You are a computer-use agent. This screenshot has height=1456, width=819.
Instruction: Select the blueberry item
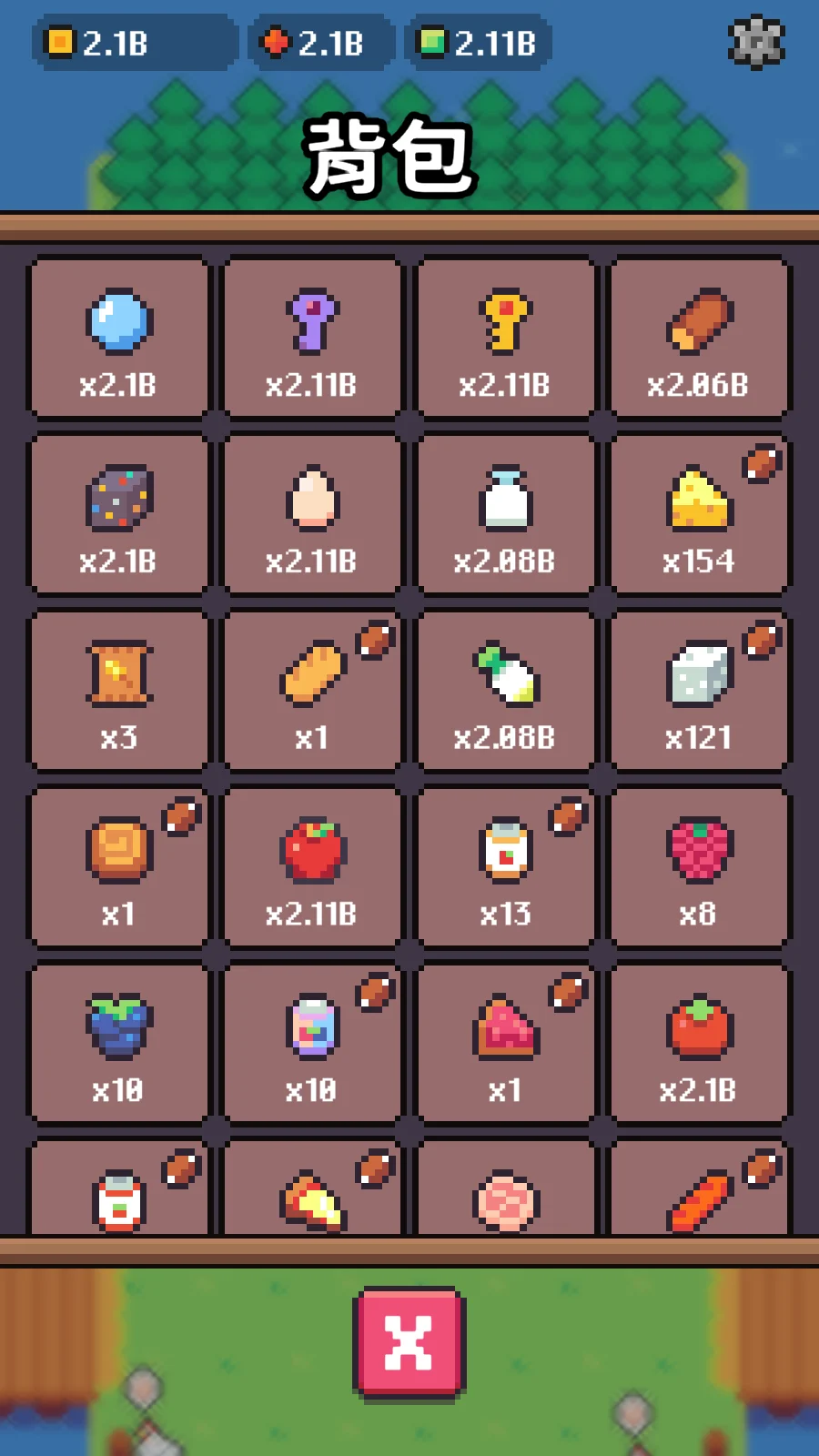118,1043
